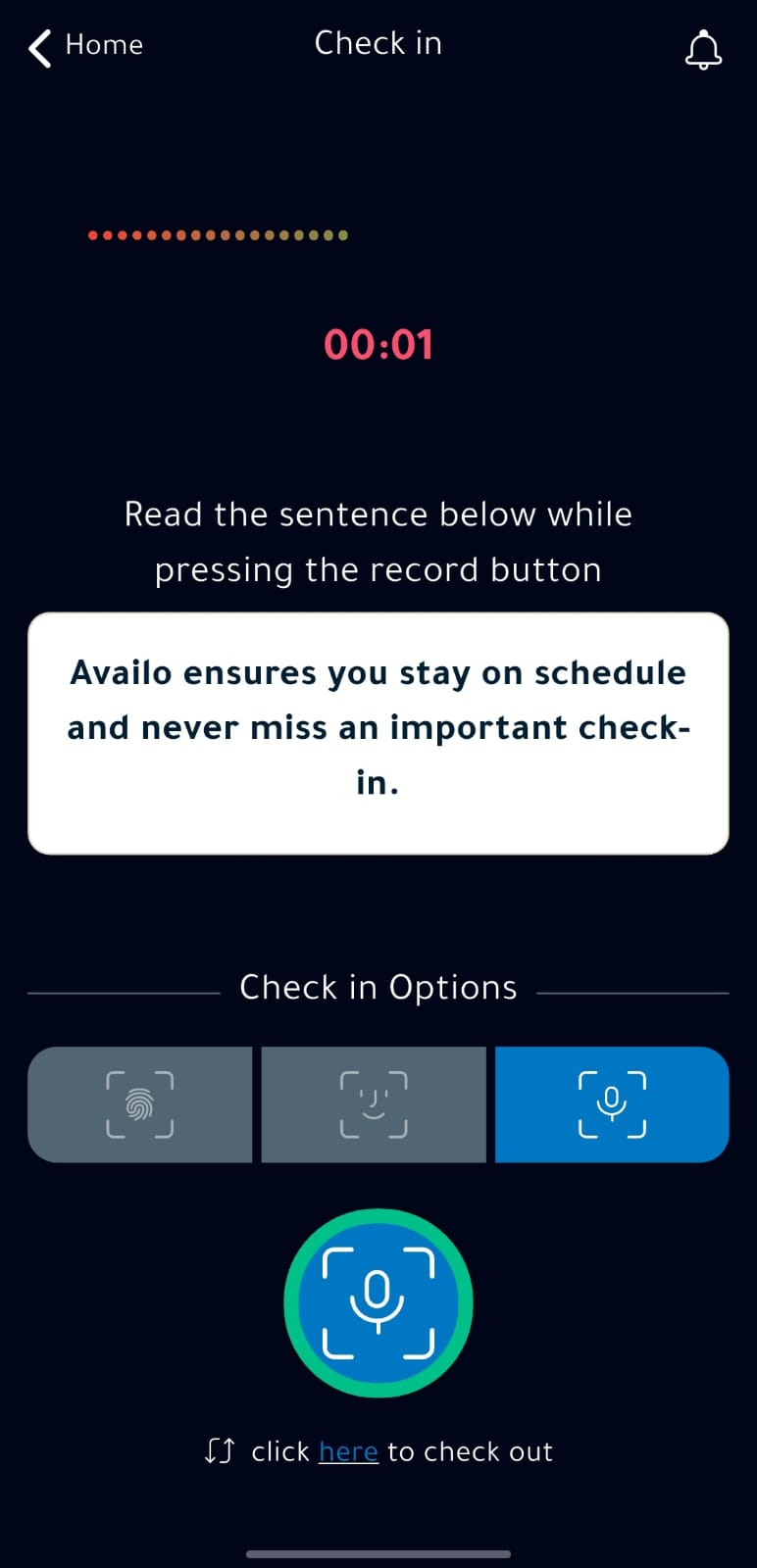Select face recognition check-in option
This screenshot has width=757, height=1568.
click(374, 1104)
